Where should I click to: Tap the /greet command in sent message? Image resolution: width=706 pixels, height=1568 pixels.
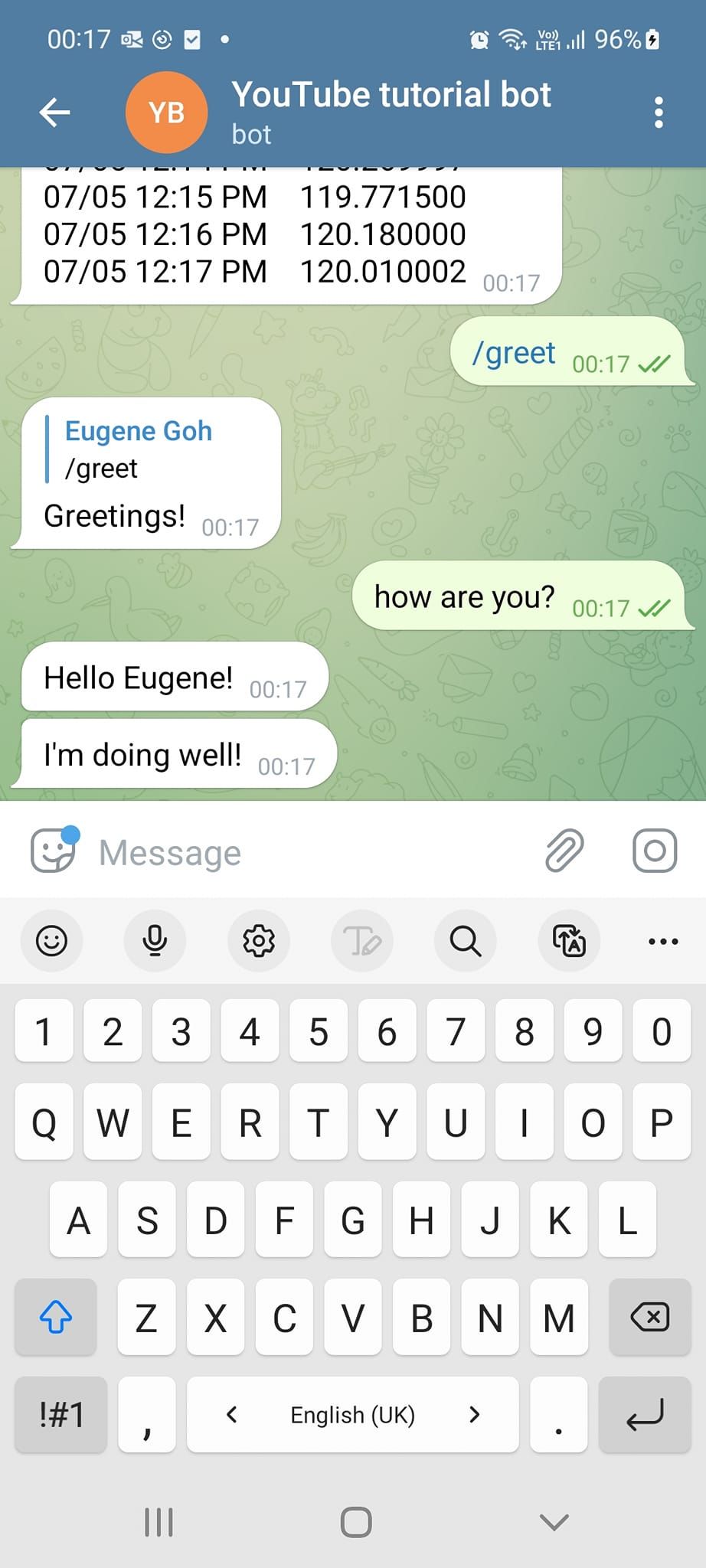(x=514, y=353)
